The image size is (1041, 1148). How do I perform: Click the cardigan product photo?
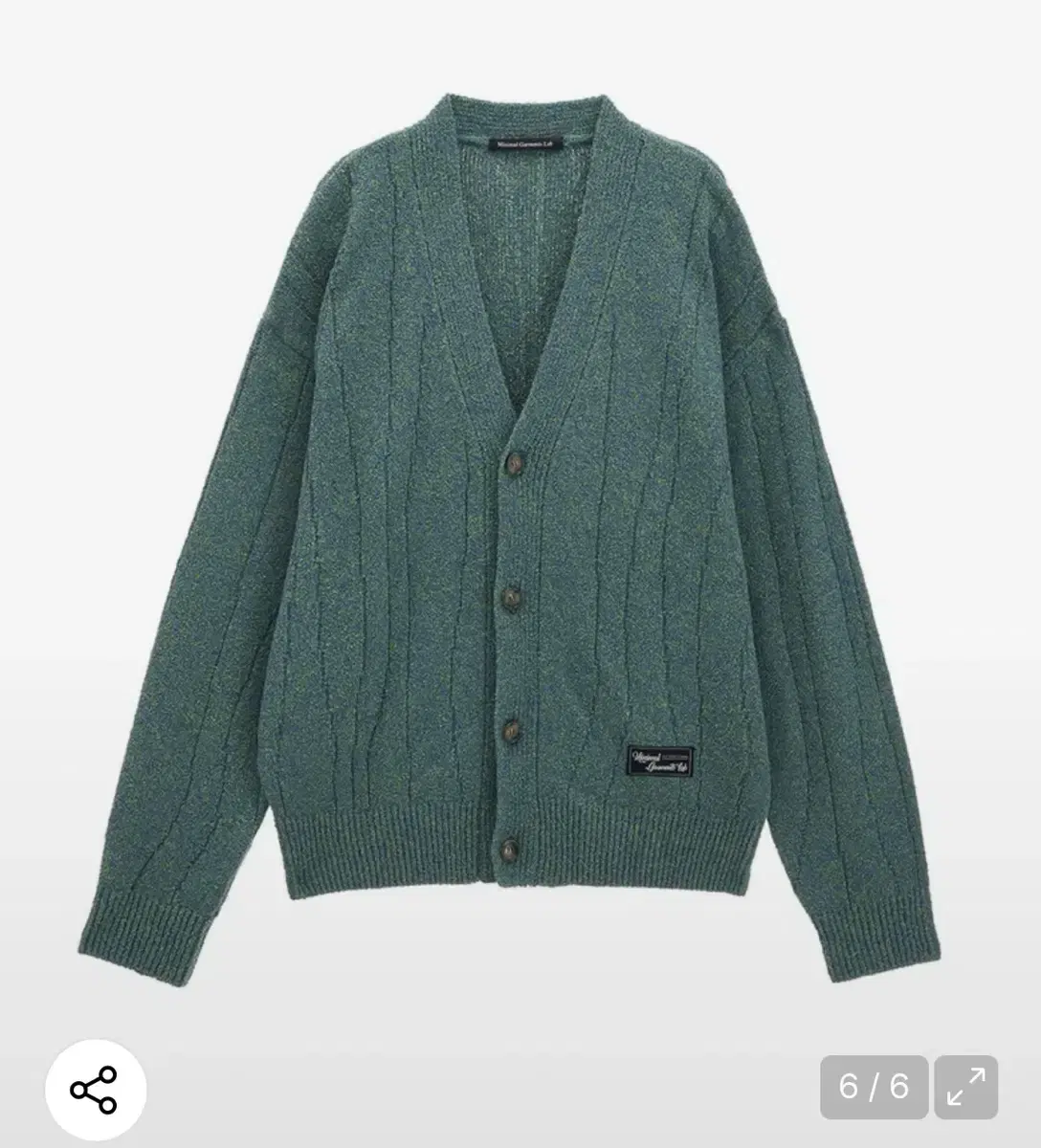517,526
